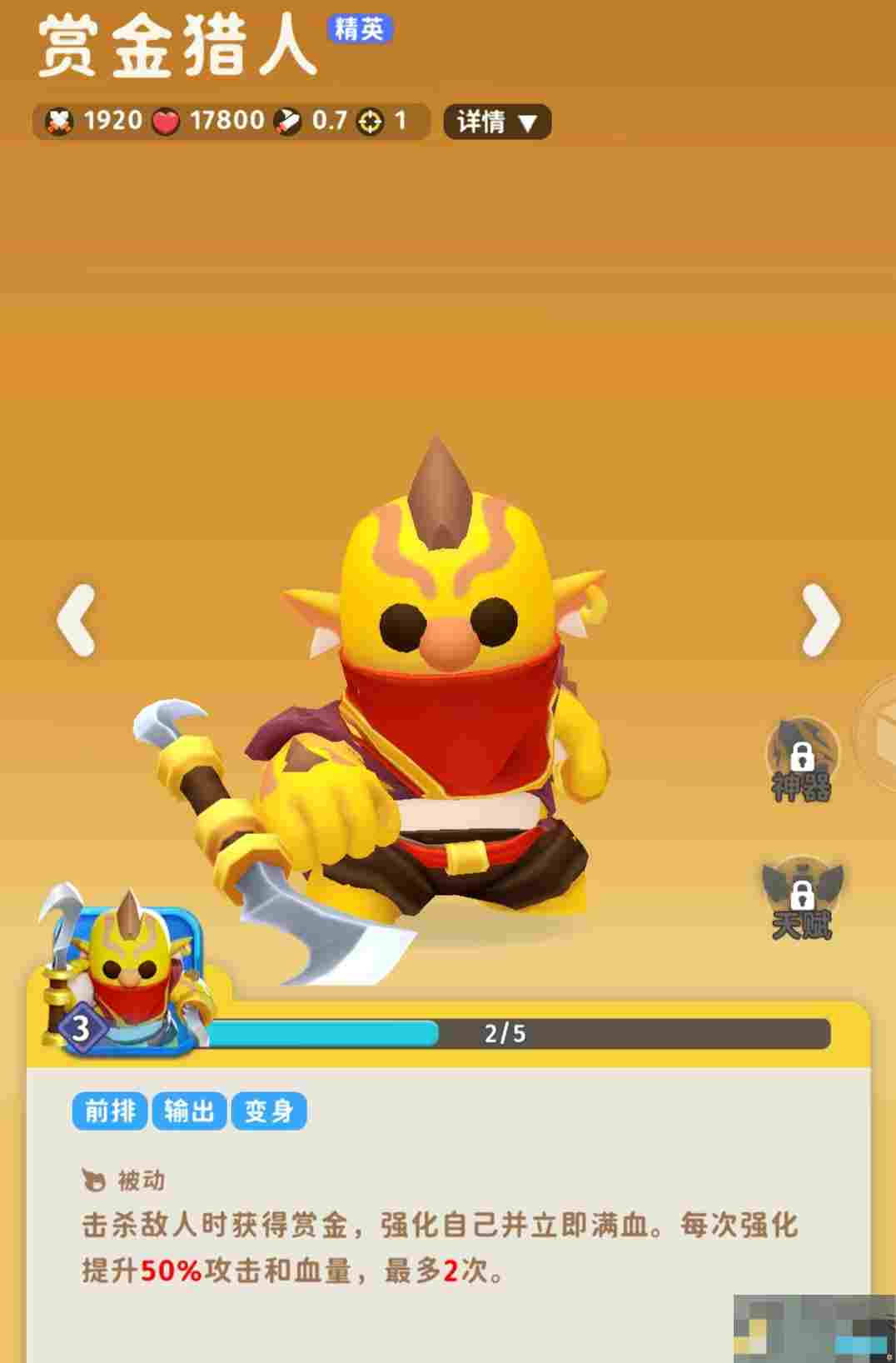Open the locked 神器 artifact slot

(802, 761)
